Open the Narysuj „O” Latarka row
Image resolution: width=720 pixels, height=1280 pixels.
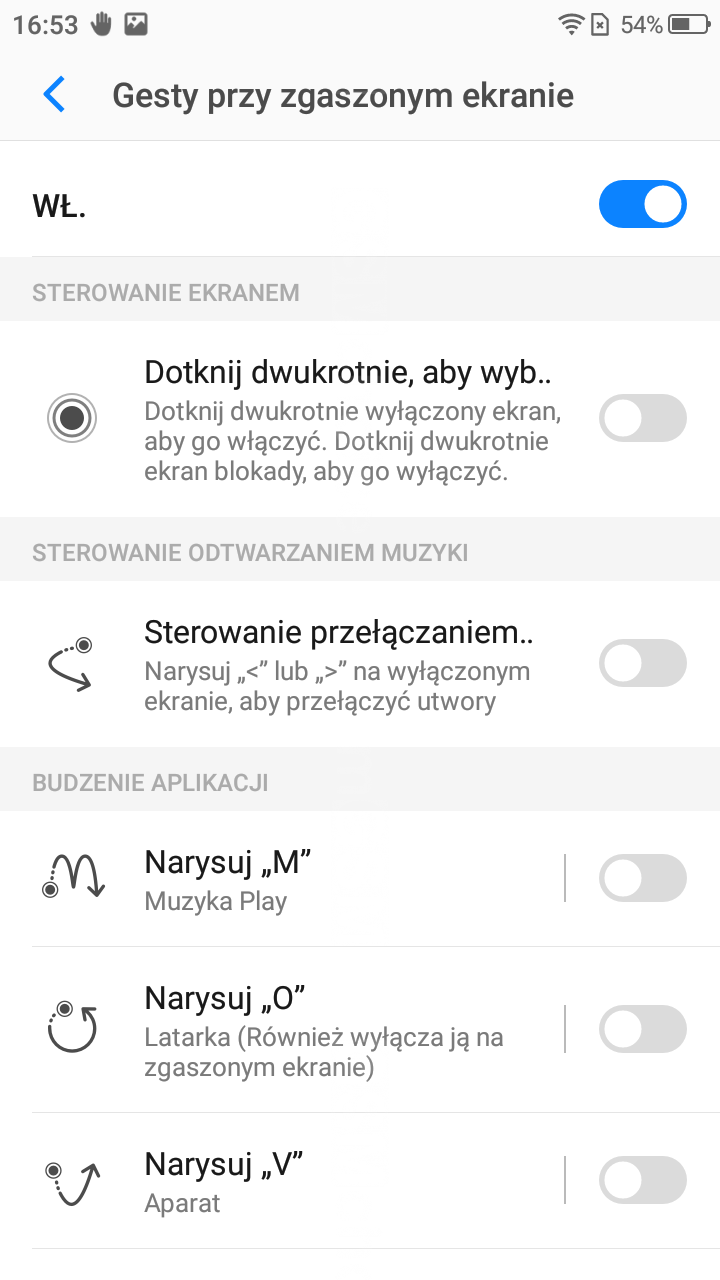point(300,1030)
